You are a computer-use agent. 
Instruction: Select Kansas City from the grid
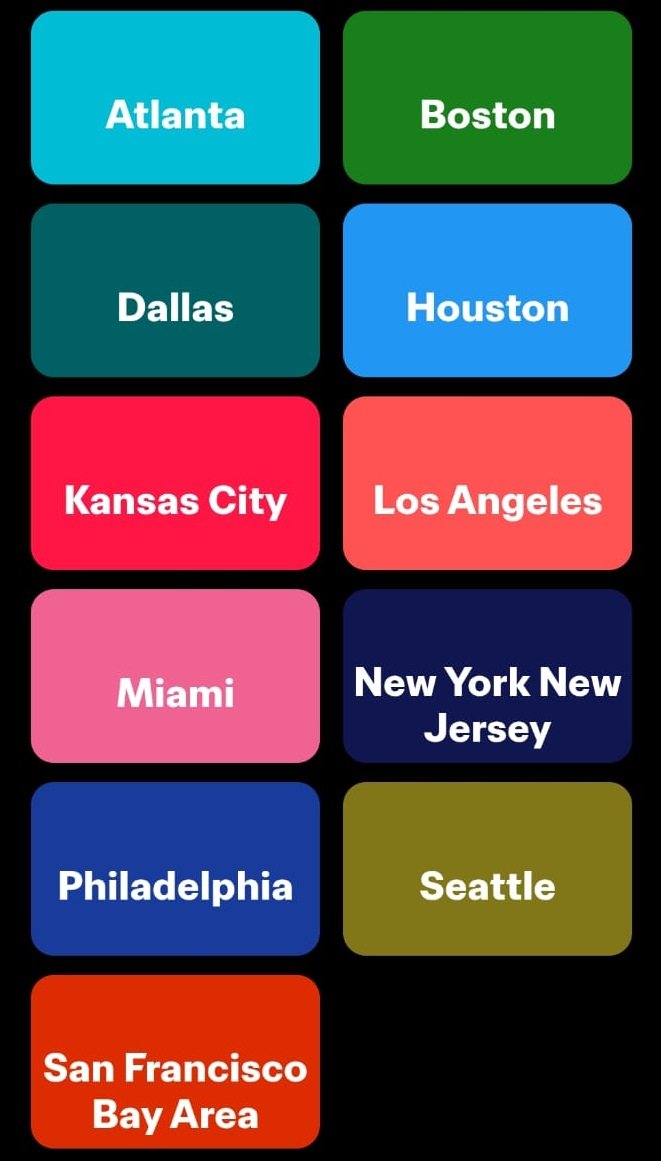point(175,484)
